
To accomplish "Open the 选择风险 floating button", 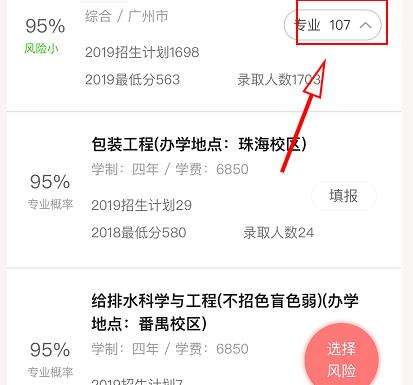I will click(x=341, y=360).
